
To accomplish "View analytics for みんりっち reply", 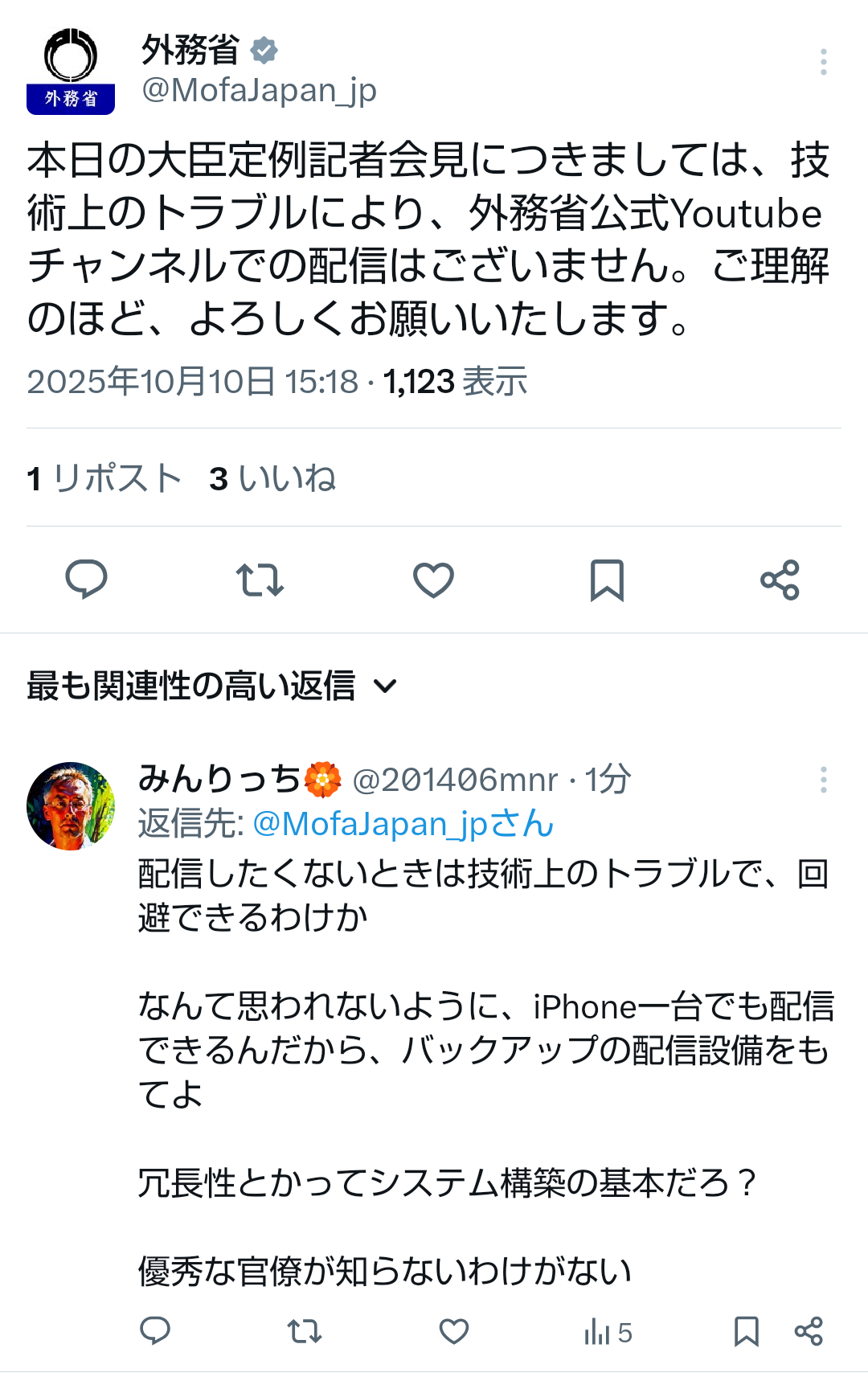I will pos(608,1332).
